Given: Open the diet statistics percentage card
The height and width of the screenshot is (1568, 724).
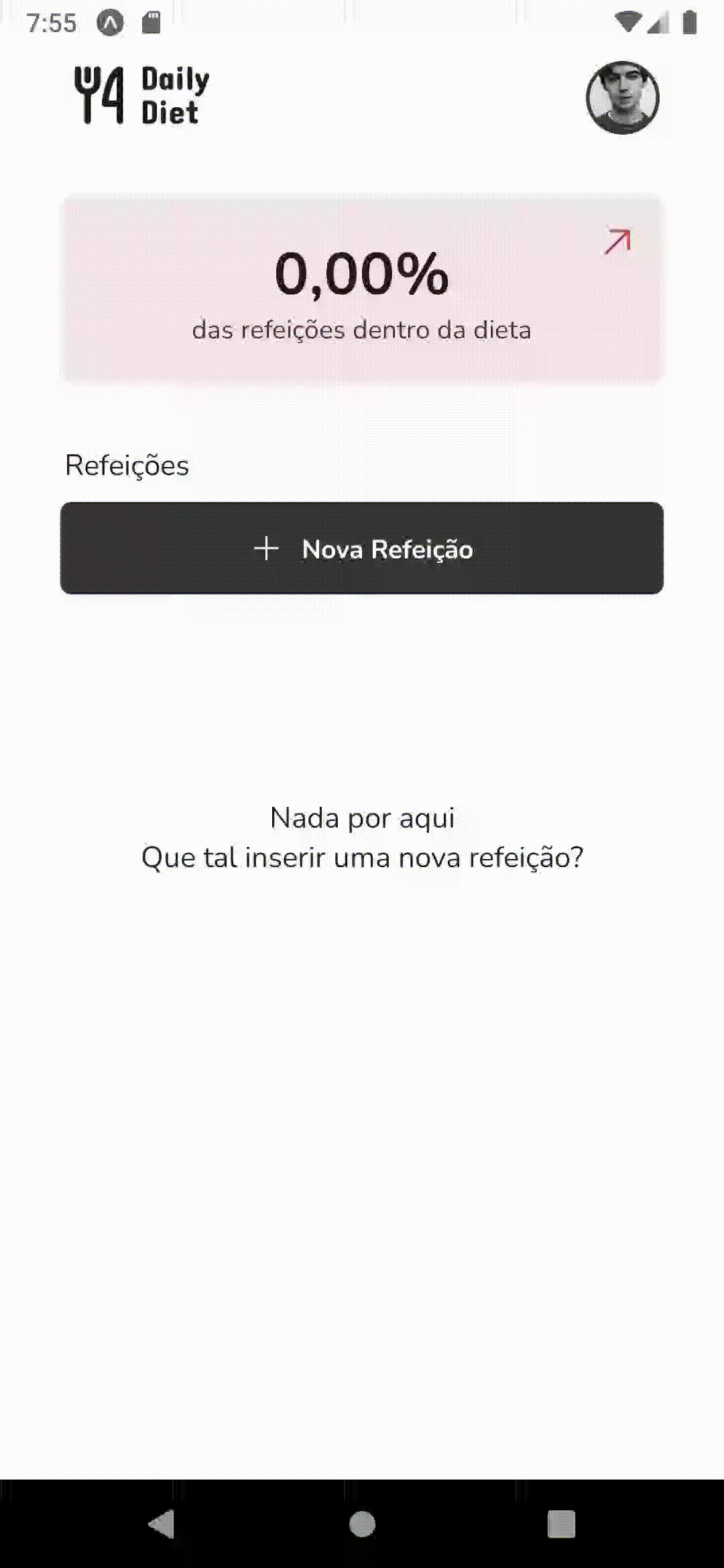Looking at the screenshot, I should pos(362,288).
